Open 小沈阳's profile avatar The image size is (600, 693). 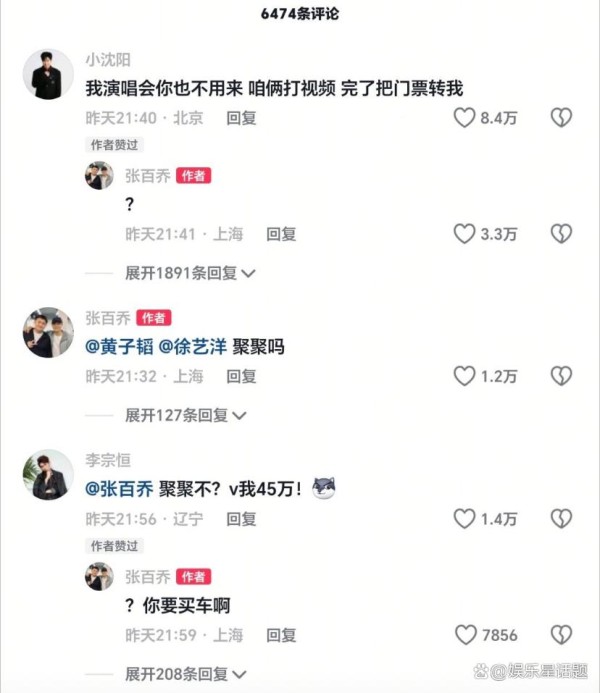pos(48,74)
